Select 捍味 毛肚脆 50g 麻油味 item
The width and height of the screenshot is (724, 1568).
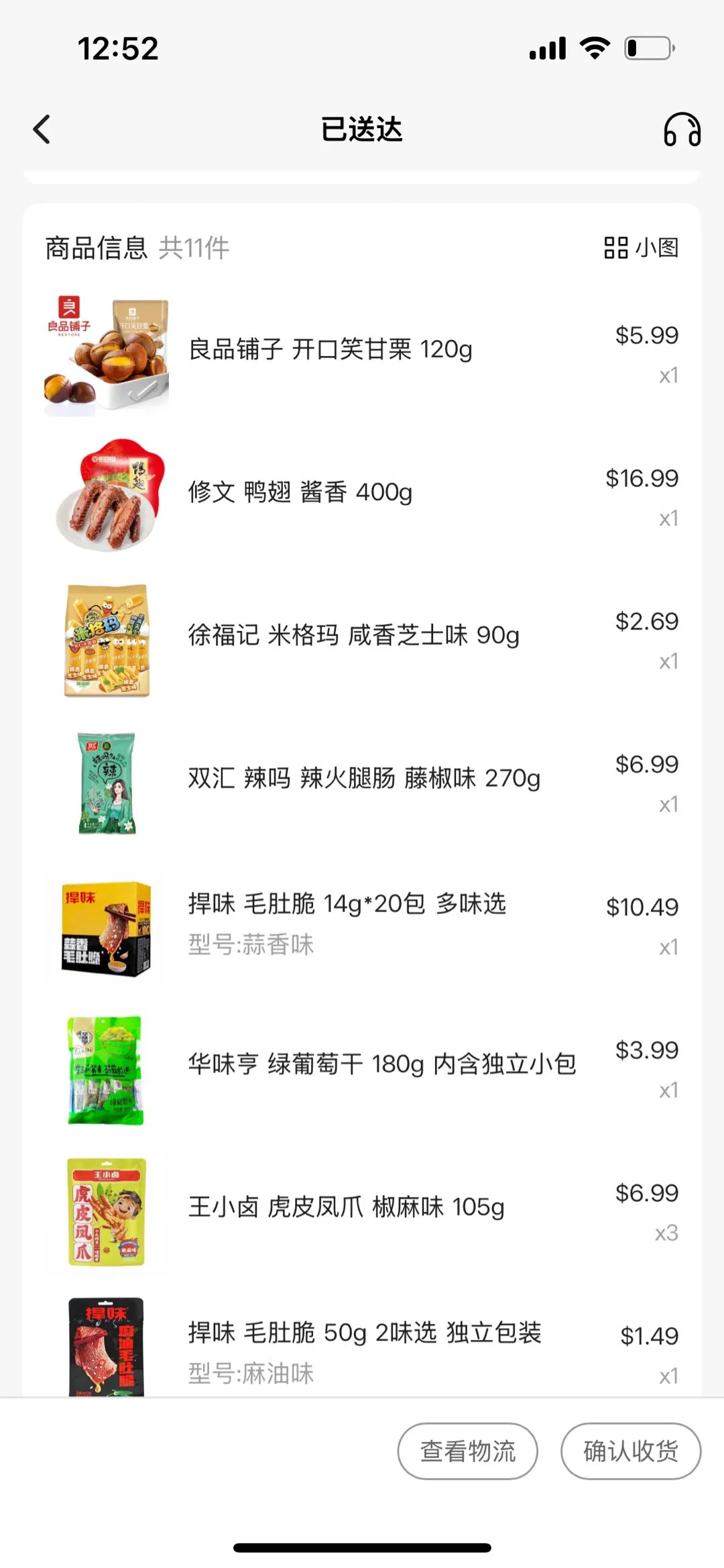point(364,1333)
